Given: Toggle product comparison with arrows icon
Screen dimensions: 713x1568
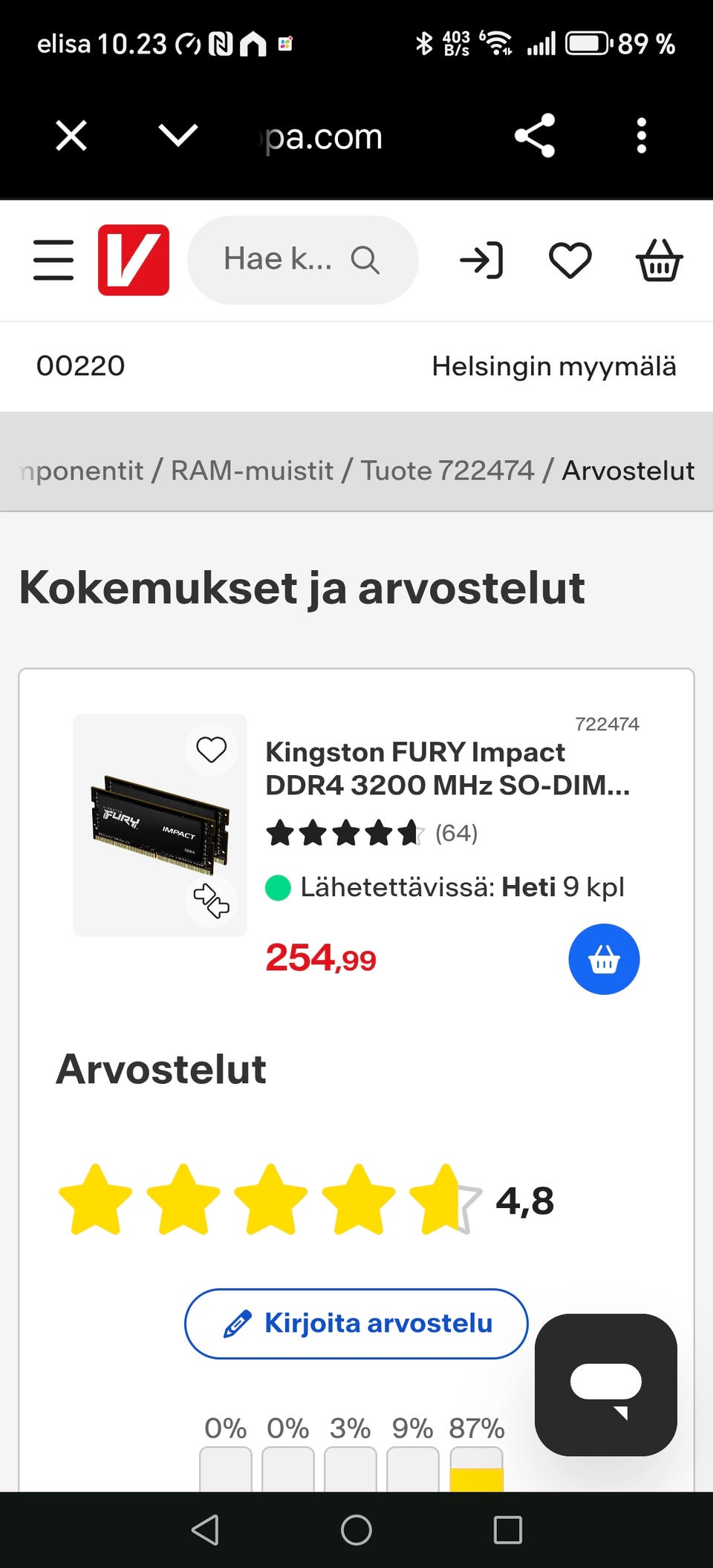Looking at the screenshot, I should (x=211, y=902).
